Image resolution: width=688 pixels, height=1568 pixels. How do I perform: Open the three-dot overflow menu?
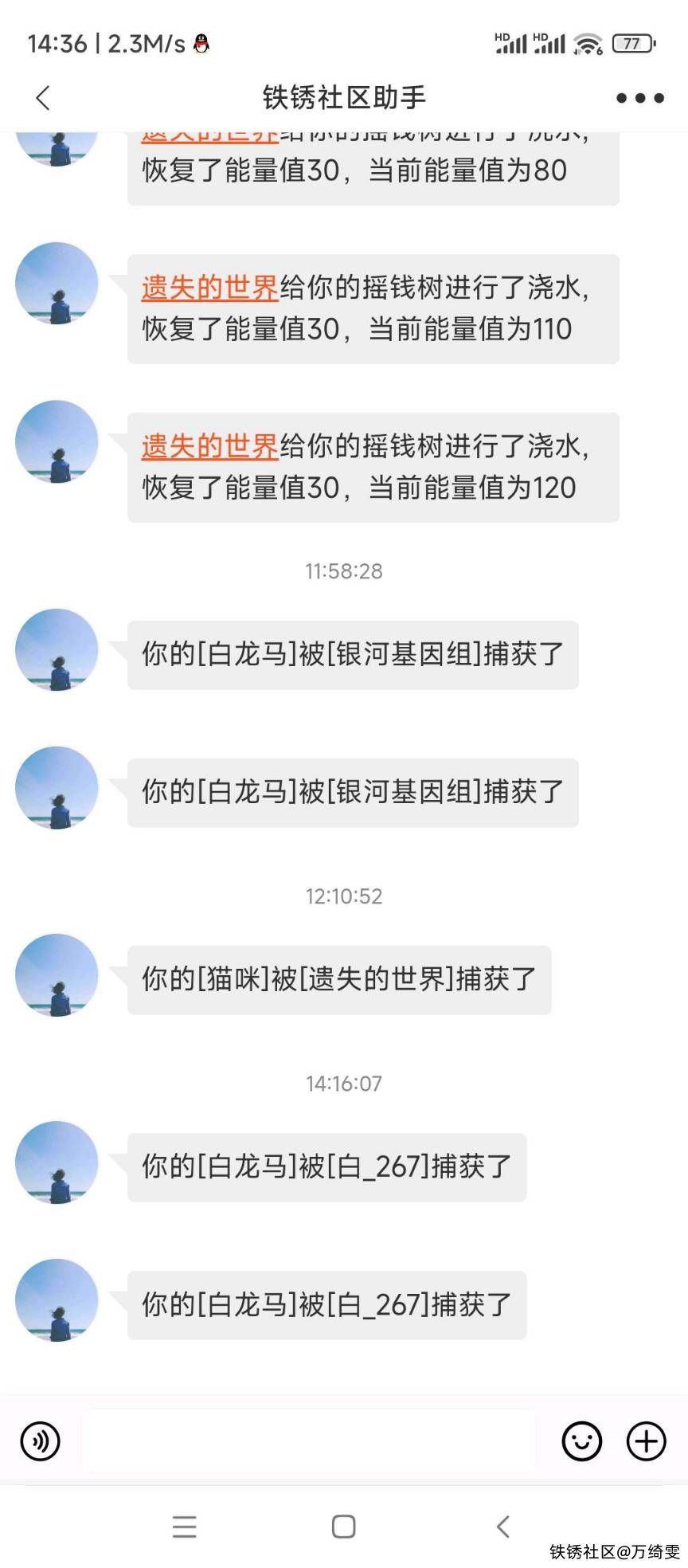(x=639, y=98)
